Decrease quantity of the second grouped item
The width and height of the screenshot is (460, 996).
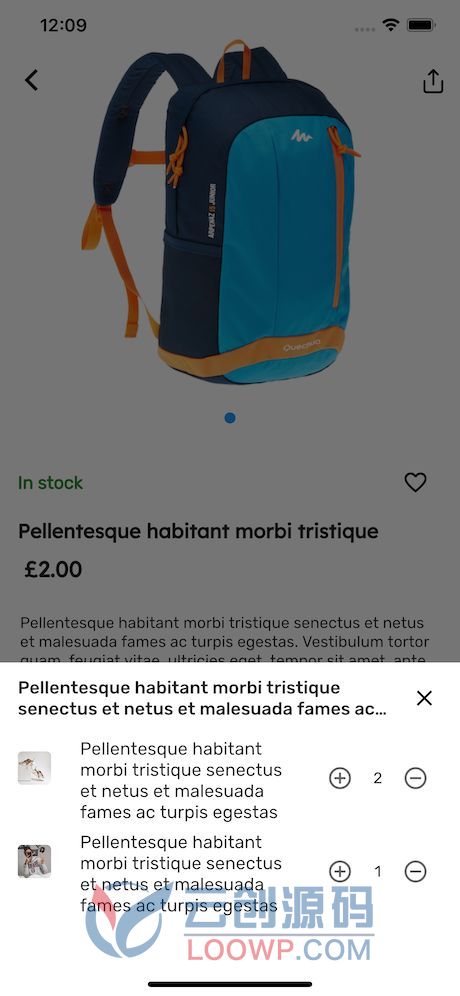coord(416,872)
